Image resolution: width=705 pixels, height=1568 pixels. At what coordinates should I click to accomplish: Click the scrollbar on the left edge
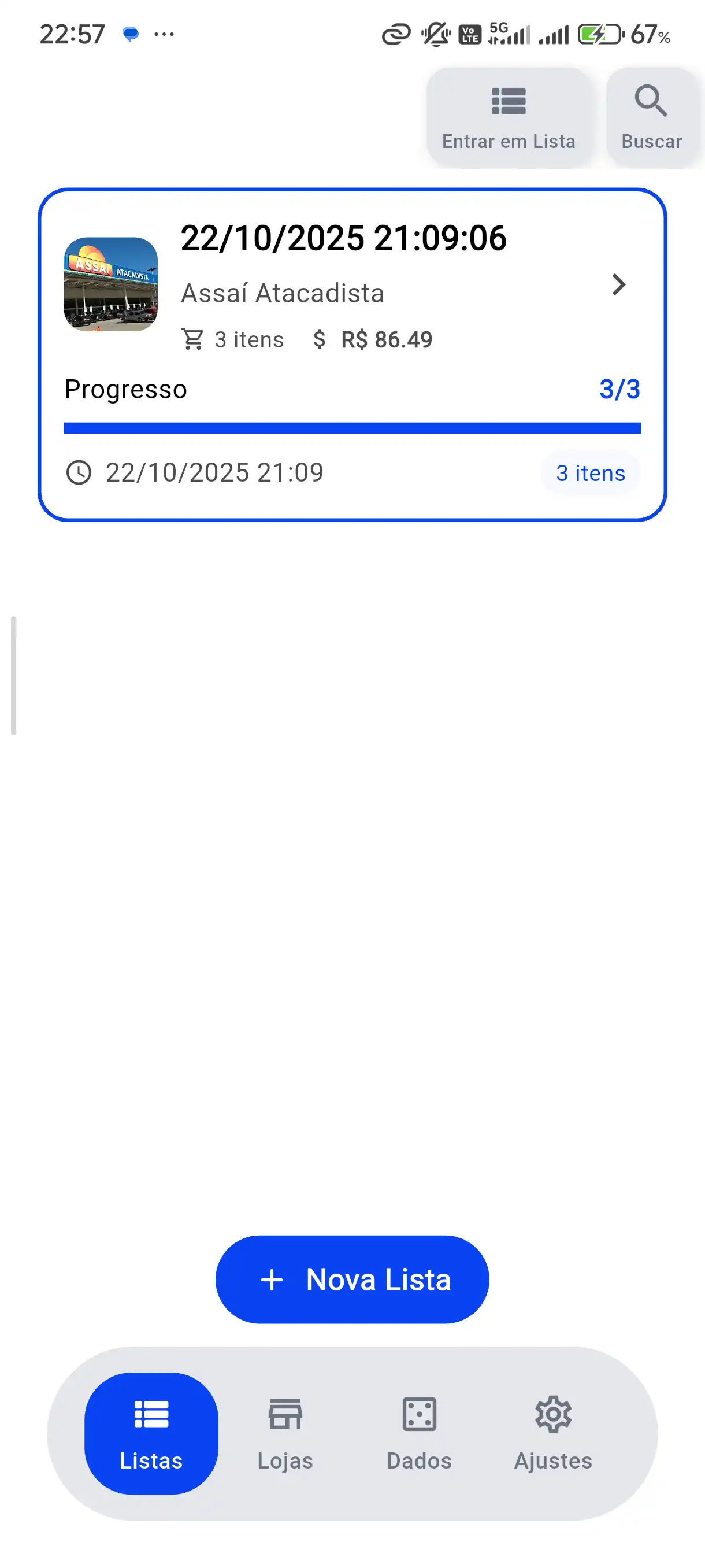(x=13, y=672)
